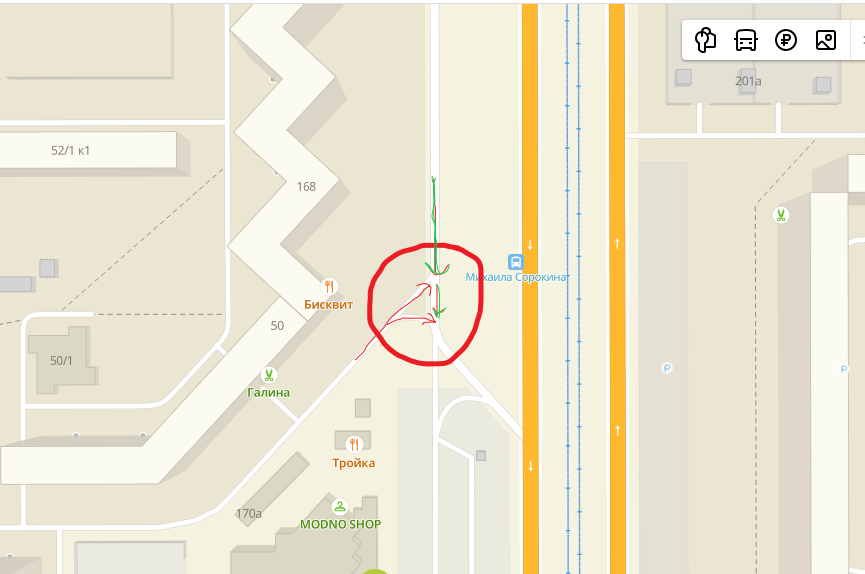Screen dimensions: 865x574
Task: Select the Михаила Сорокина bus stop
Action: coord(515,261)
